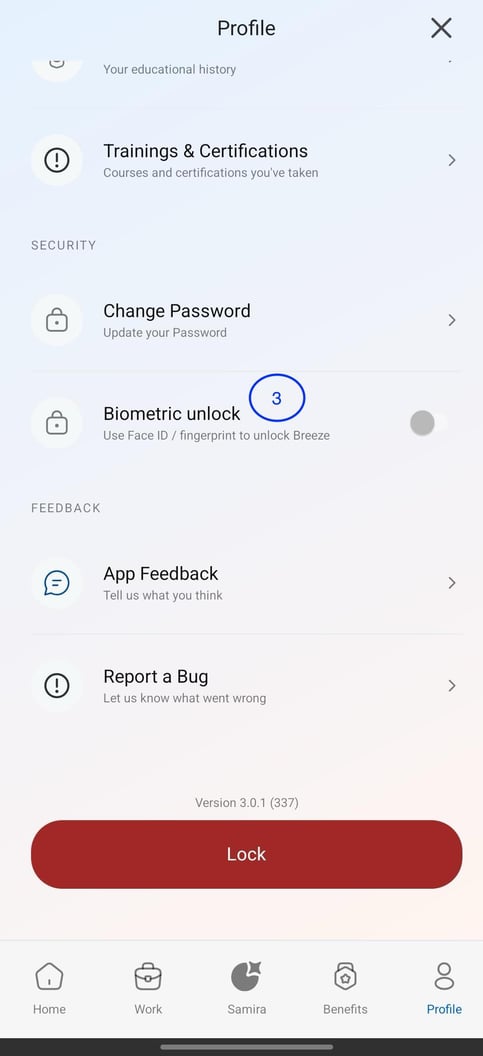Close the Profile screen
The image size is (483, 1056).
point(441,28)
